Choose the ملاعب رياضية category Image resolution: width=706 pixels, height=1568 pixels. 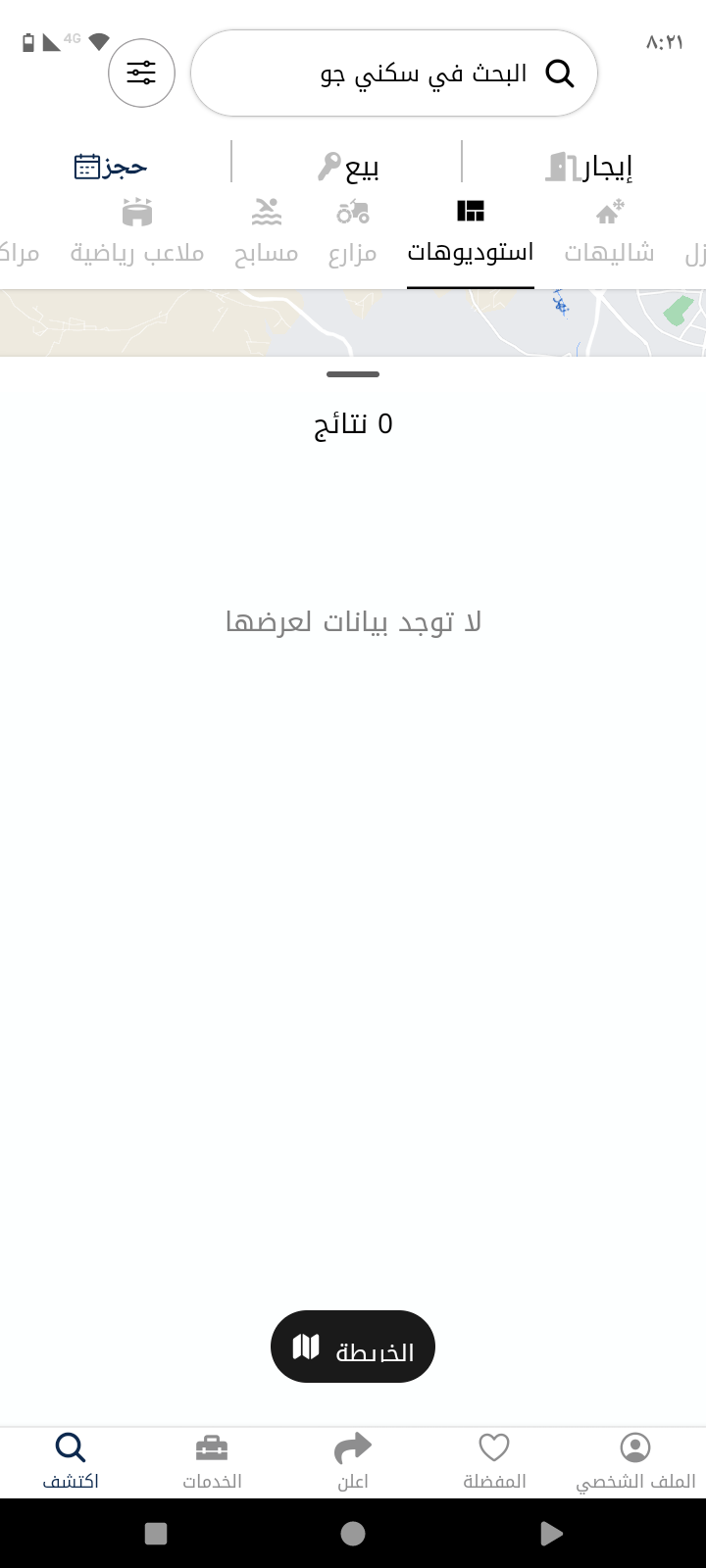[x=137, y=233]
